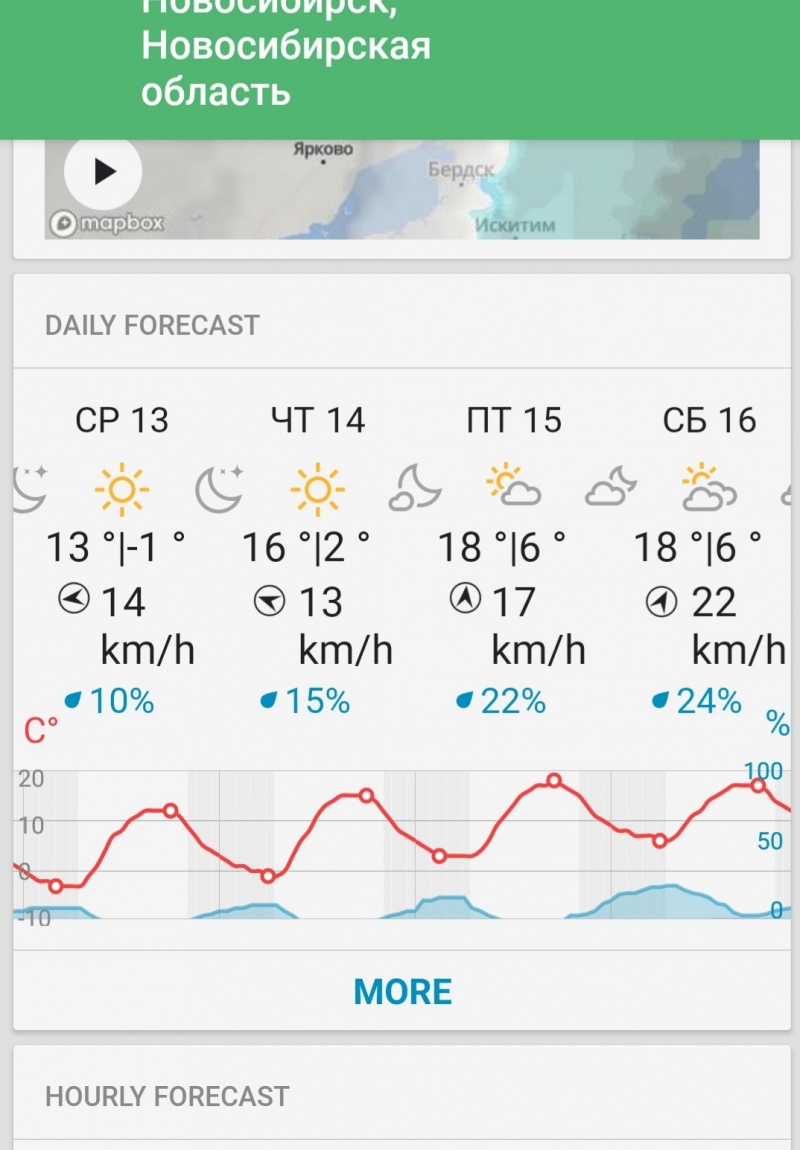The width and height of the screenshot is (800, 1150).
Task: Open MORE daily forecast details
Action: pos(402,991)
